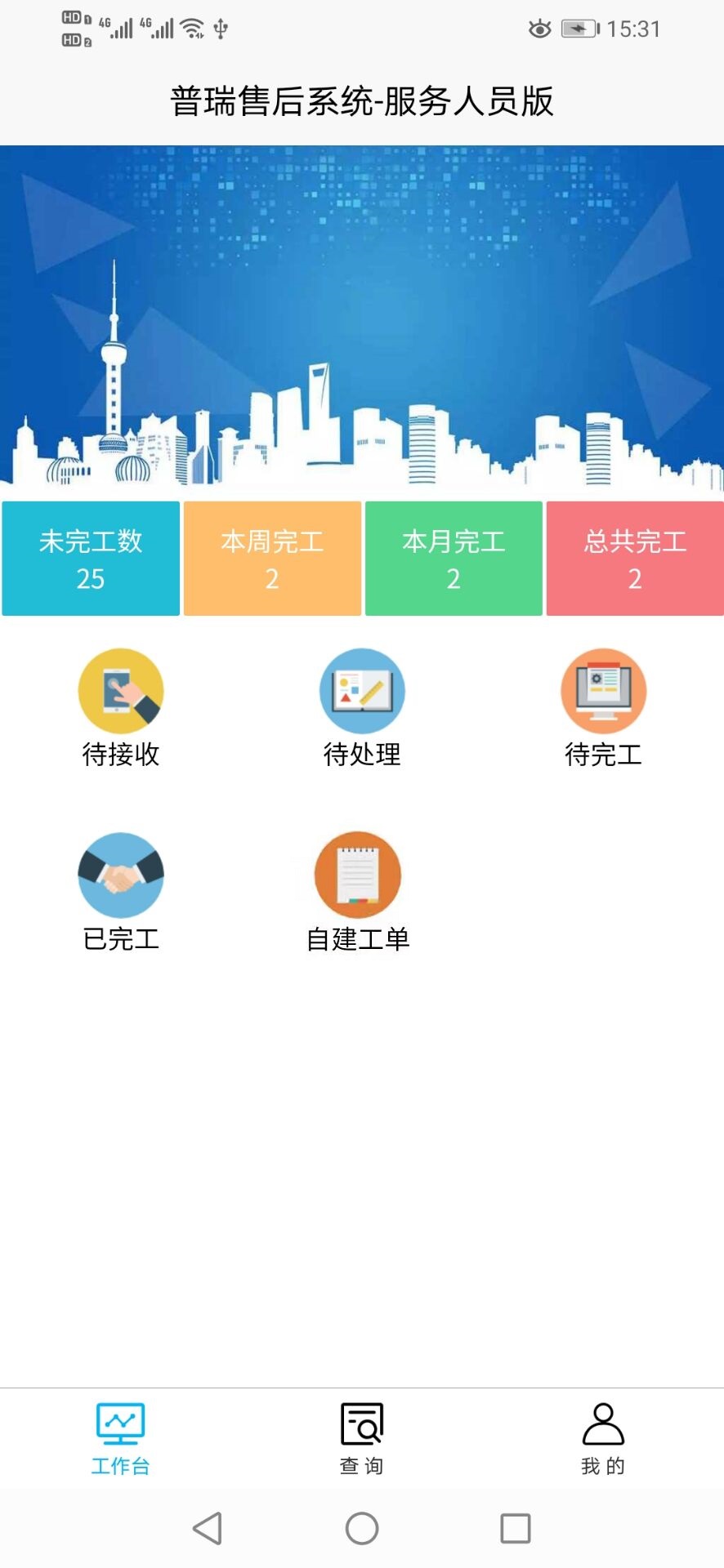Select the 工作台 tab
This screenshot has width=724, height=1568.
(121, 1437)
